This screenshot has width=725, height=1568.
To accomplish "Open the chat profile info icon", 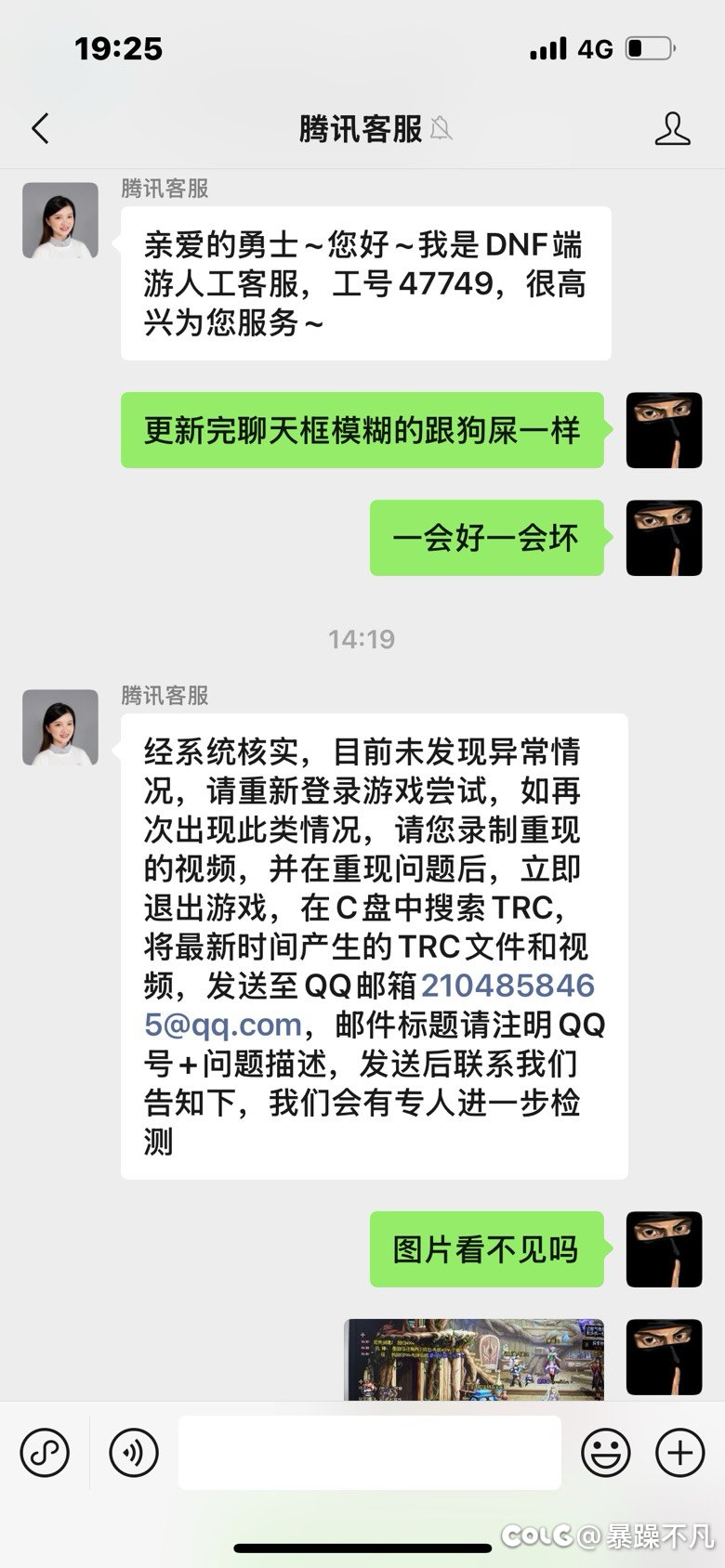I will point(672,128).
